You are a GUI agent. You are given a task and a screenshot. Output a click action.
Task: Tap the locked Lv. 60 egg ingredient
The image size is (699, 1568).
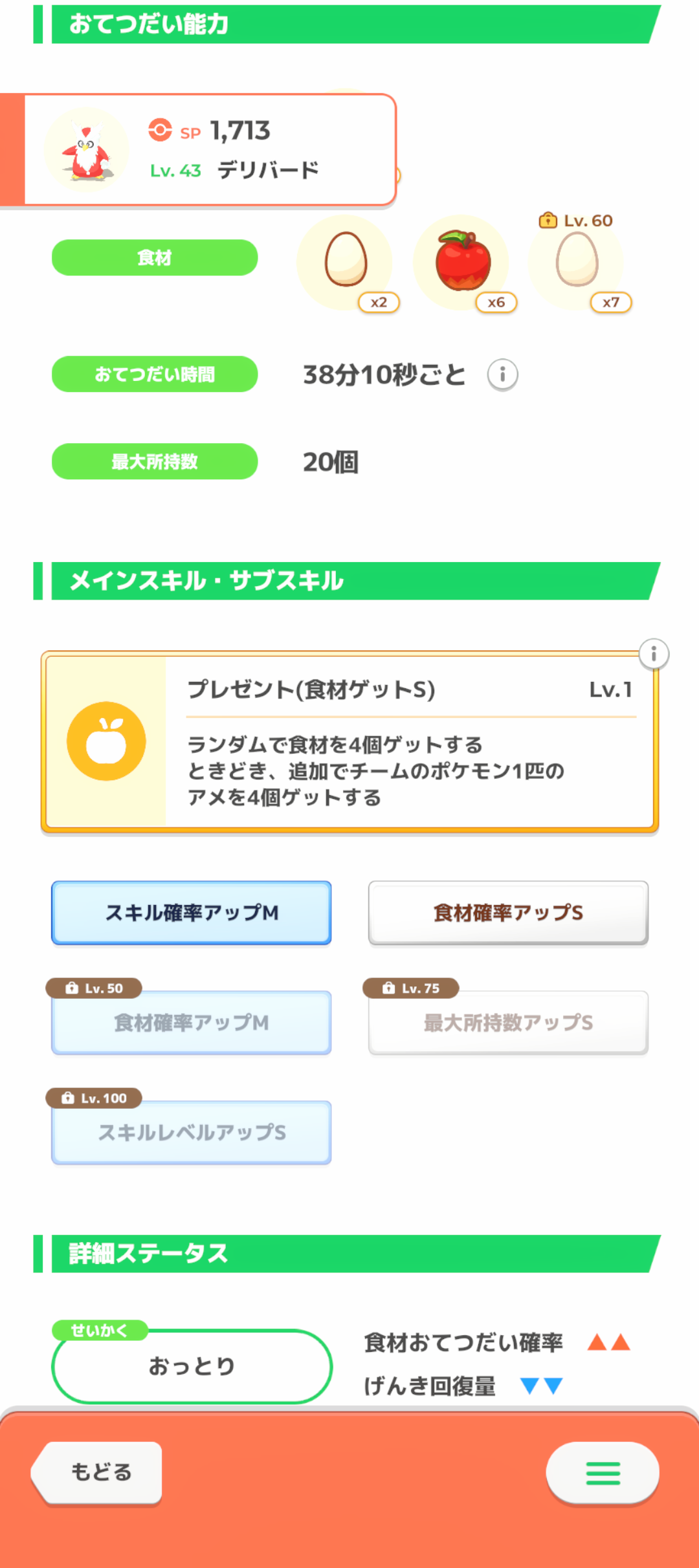(x=577, y=262)
